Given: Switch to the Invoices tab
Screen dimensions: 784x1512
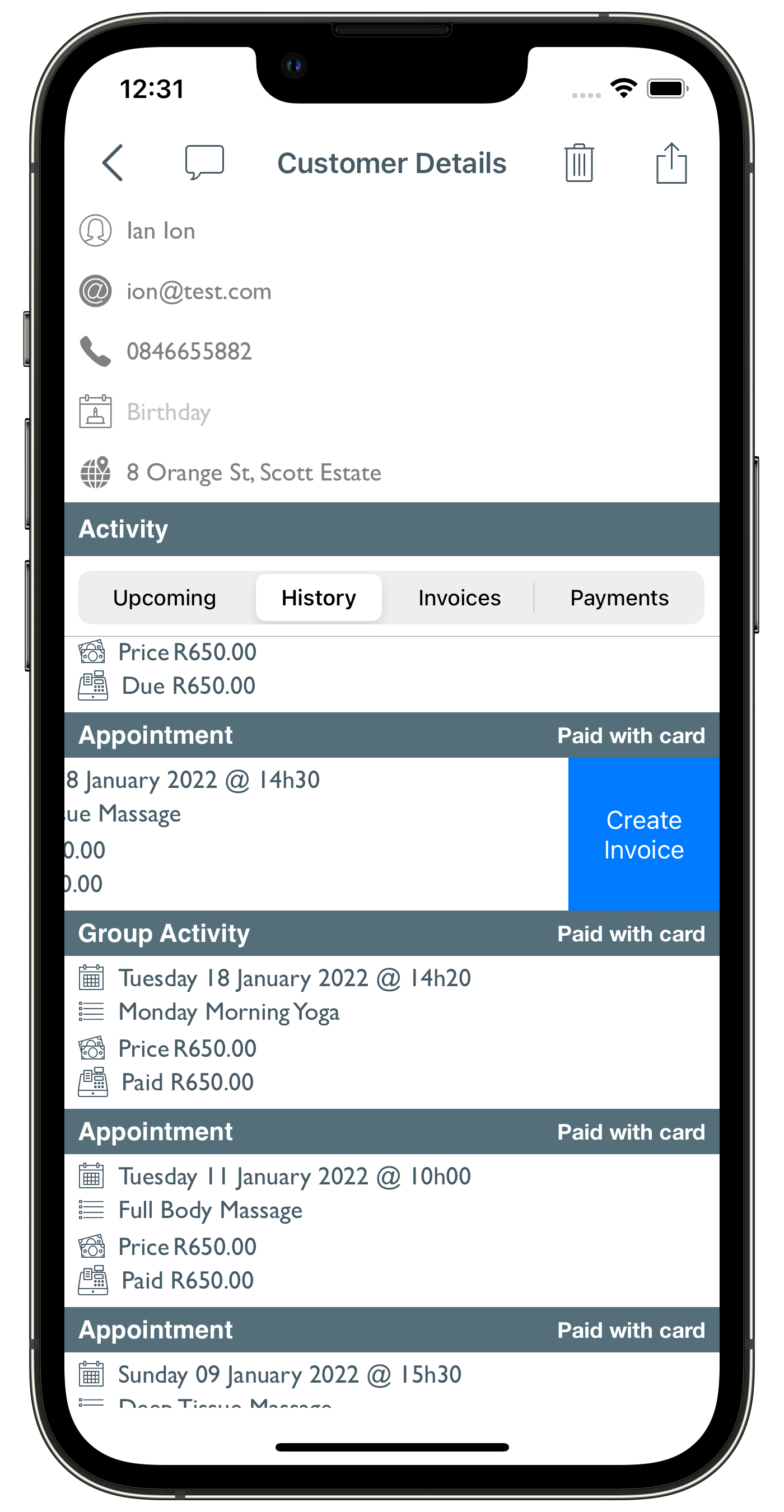Looking at the screenshot, I should [459, 598].
